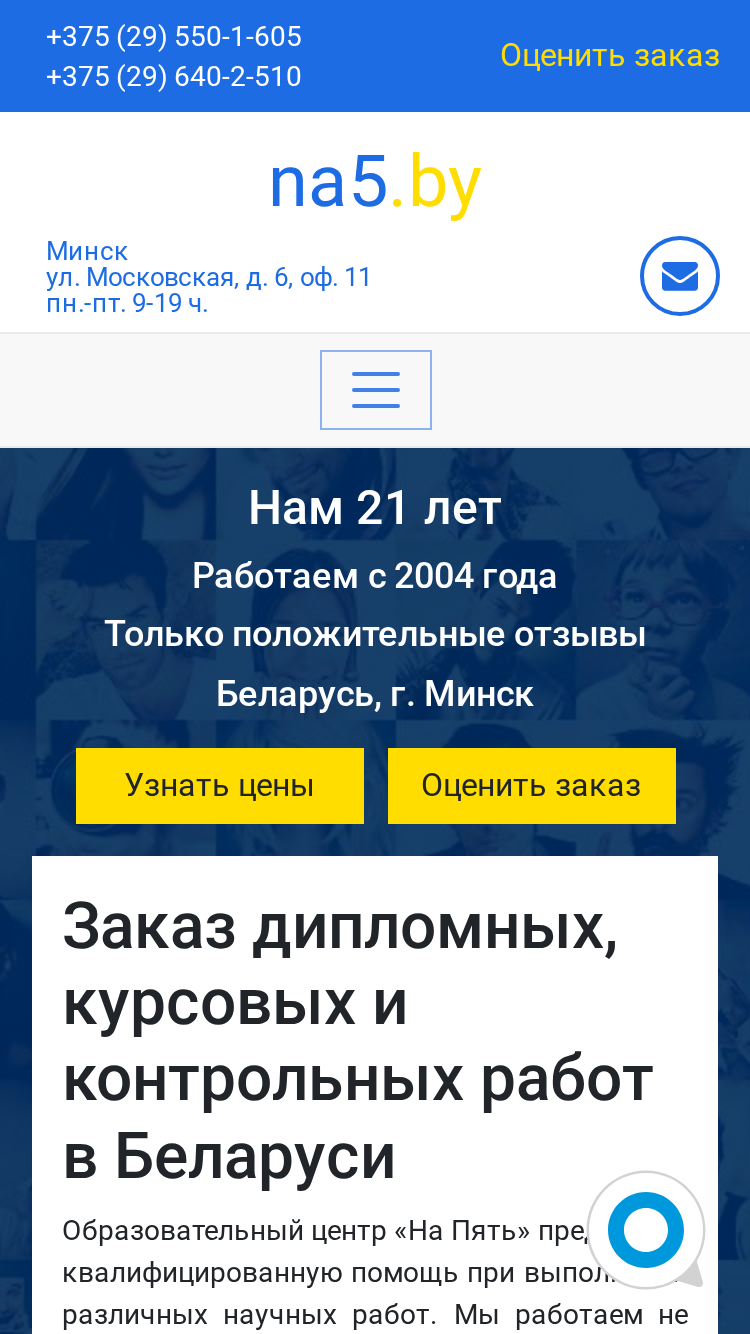
Task: Open the email envelope icon
Action: pyautogui.click(x=680, y=276)
